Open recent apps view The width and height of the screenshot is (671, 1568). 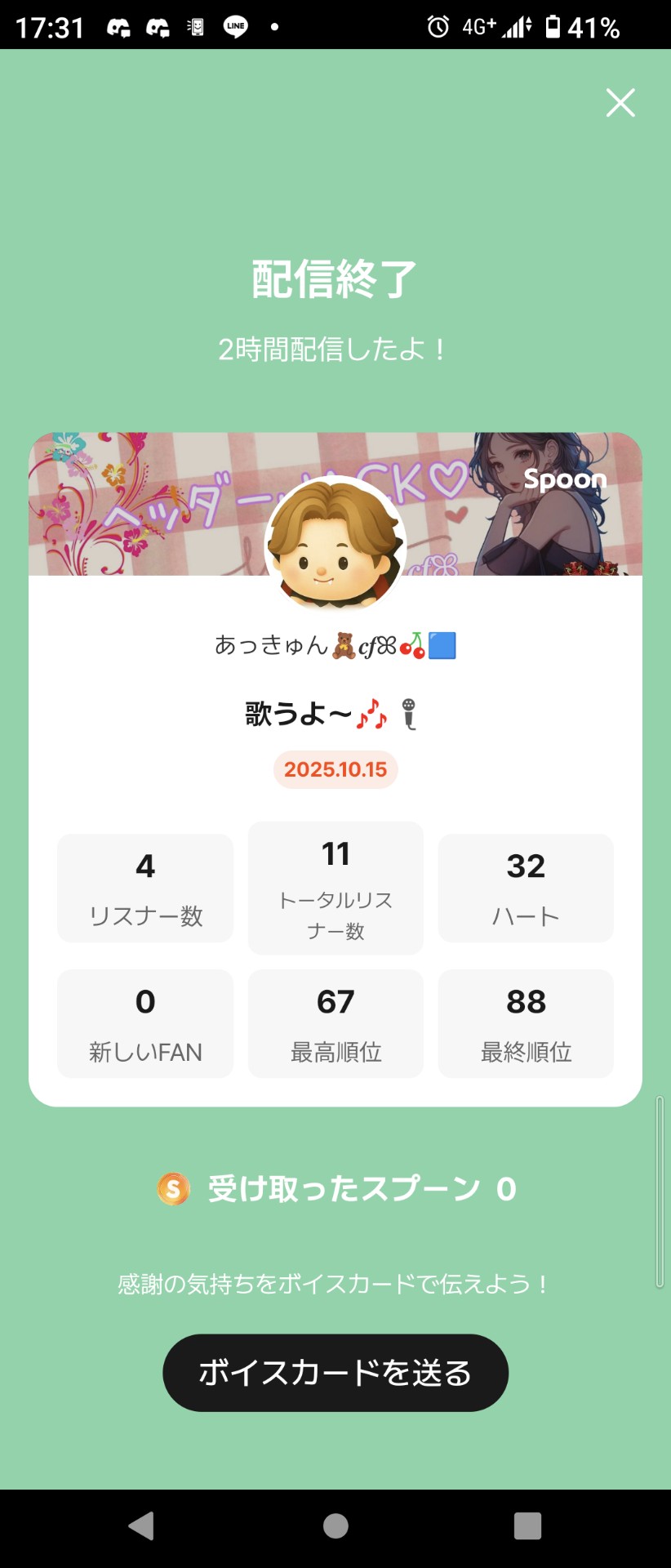(527, 1526)
